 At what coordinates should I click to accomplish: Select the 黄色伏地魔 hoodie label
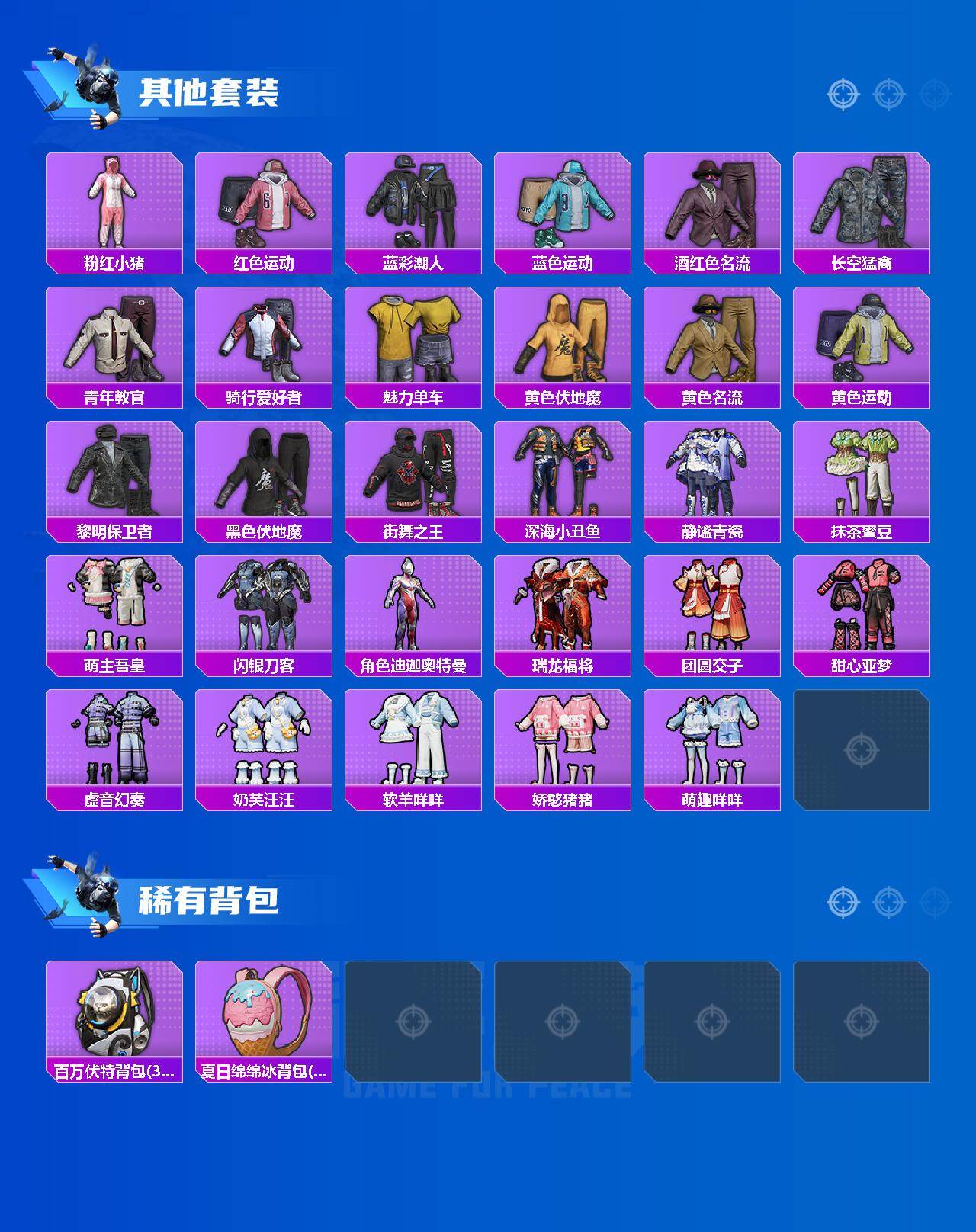point(561,396)
